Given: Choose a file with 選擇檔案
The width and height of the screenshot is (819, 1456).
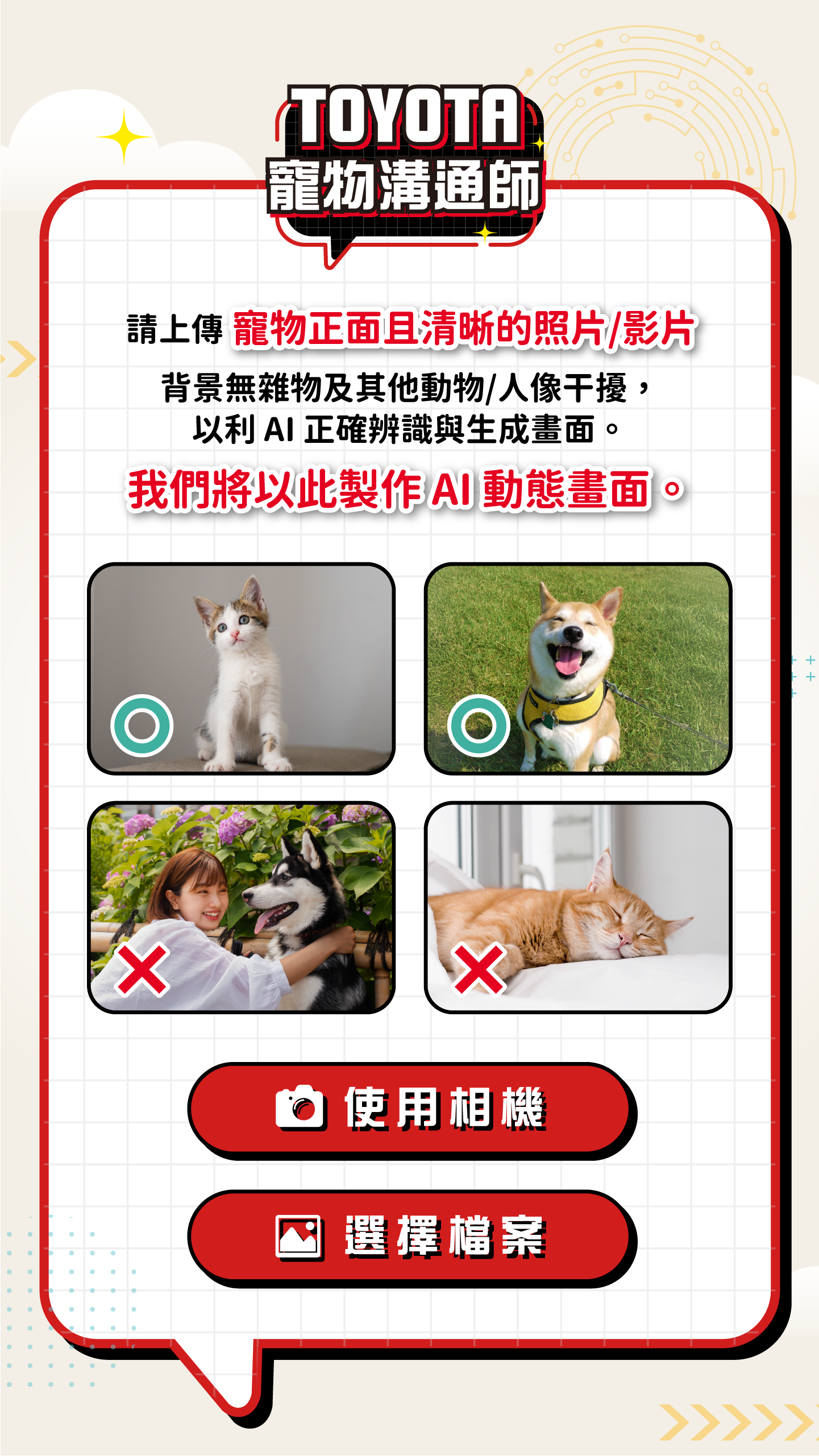Looking at the screenshot, I should pyautogui.click(x=410, y=1237).
